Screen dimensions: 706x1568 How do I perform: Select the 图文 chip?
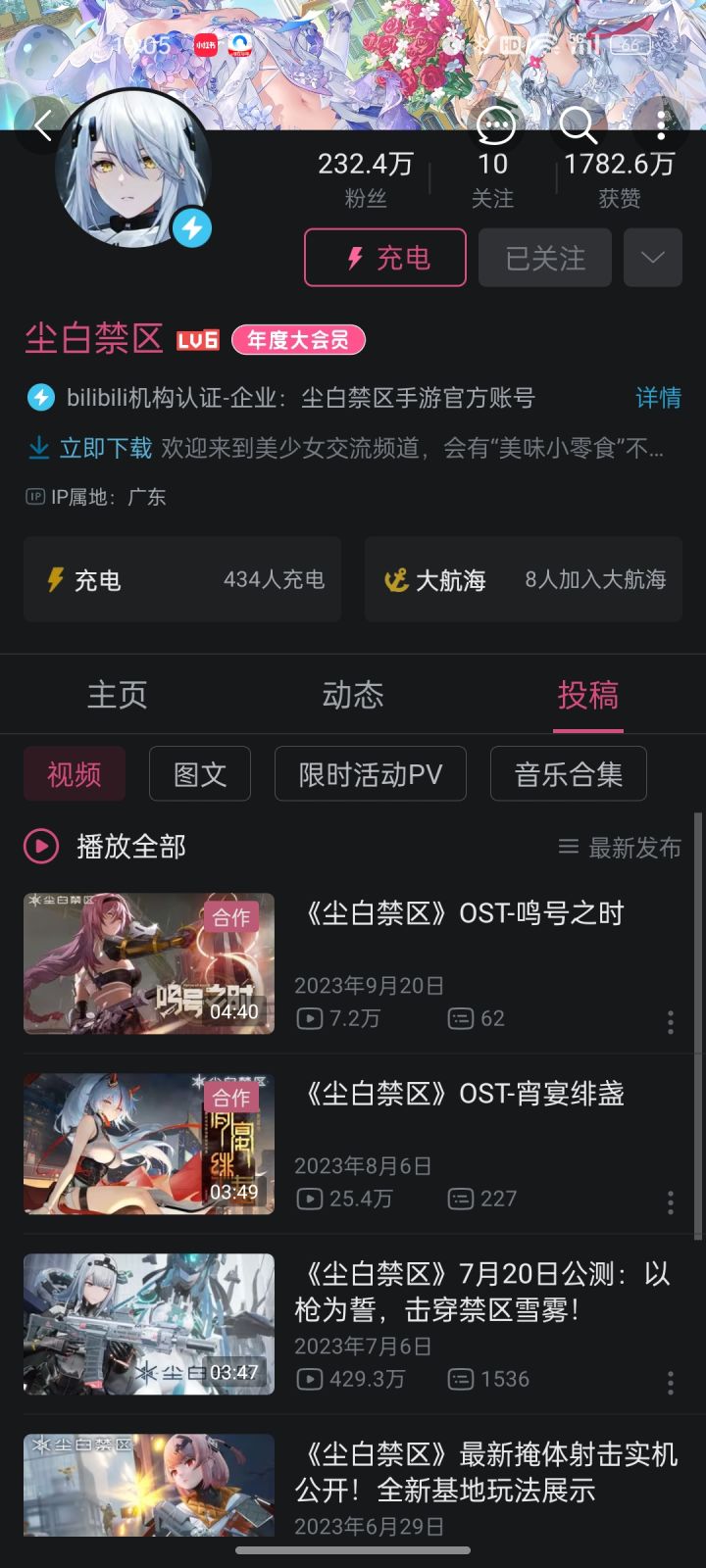pyautogui.click(x=200, y=774)
